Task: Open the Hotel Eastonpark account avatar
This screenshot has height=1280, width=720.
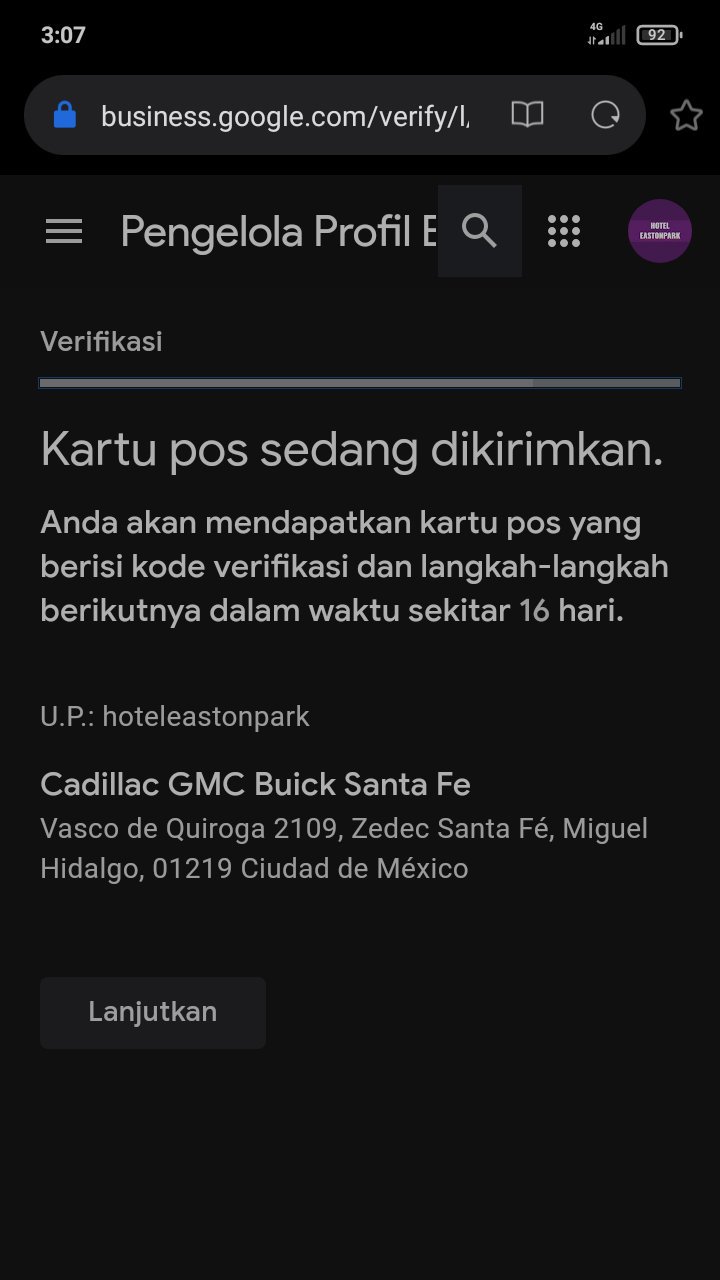Action: click(660, 231)
